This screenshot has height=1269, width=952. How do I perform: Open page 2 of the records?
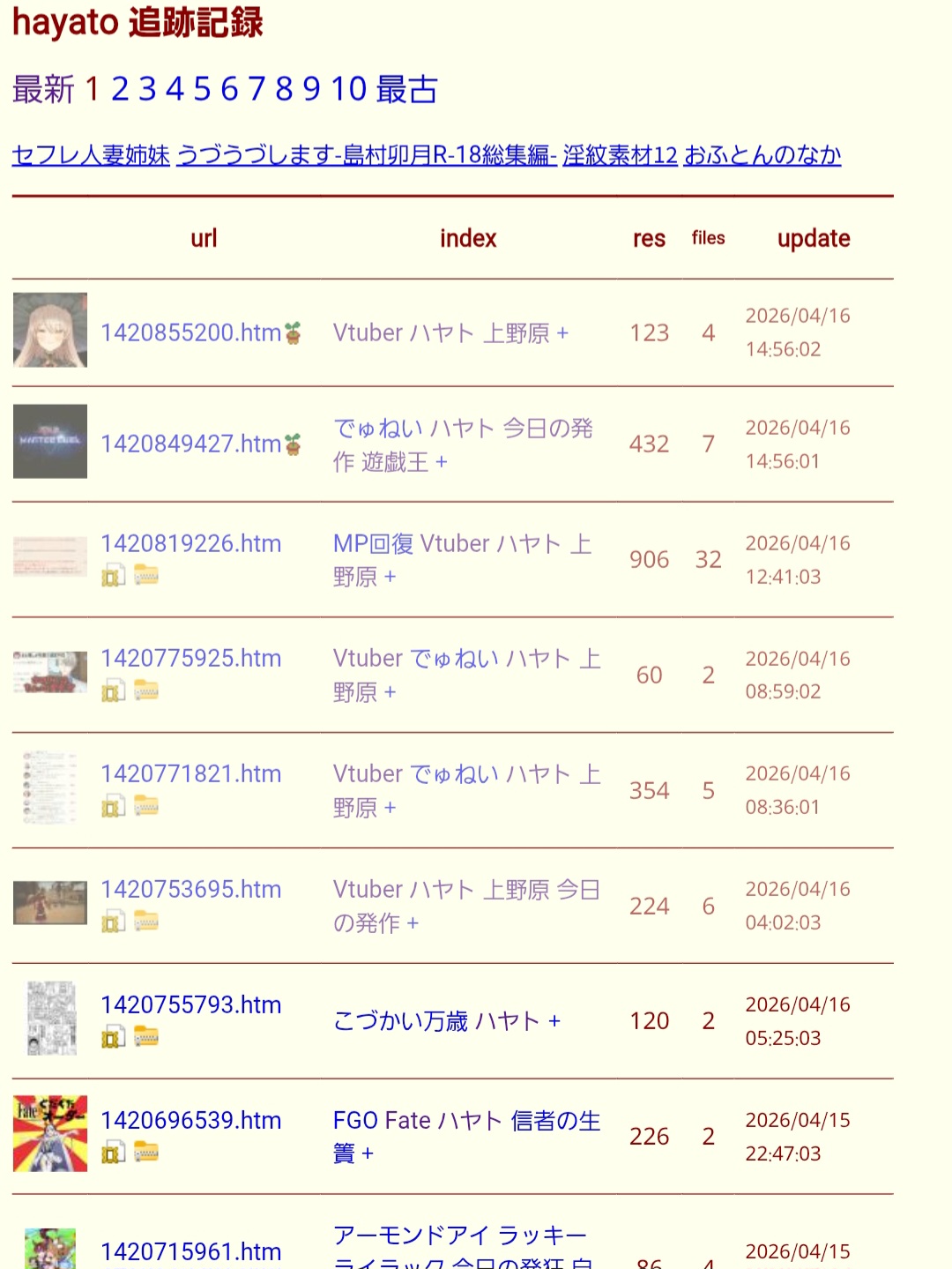(120, 89)
